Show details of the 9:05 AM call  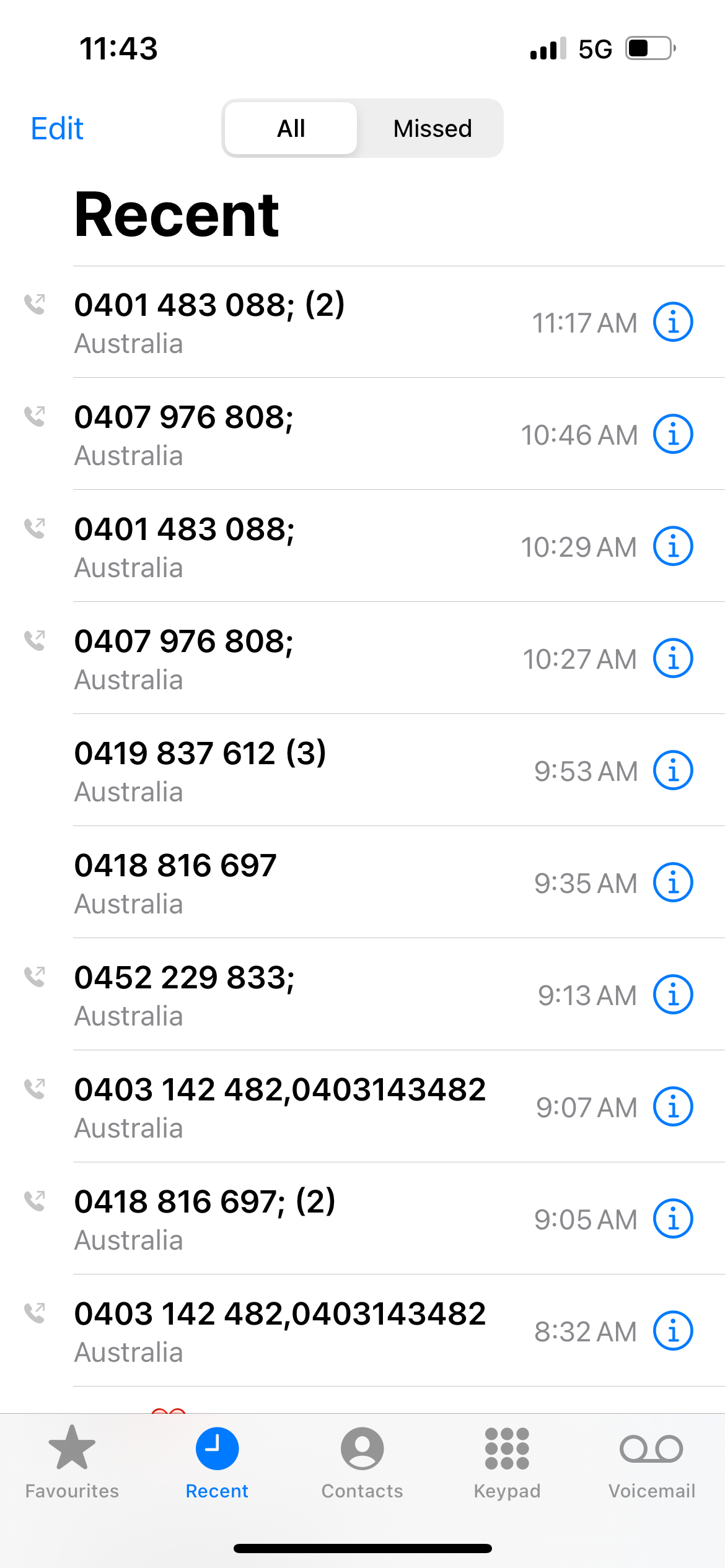coord(673,1219)
